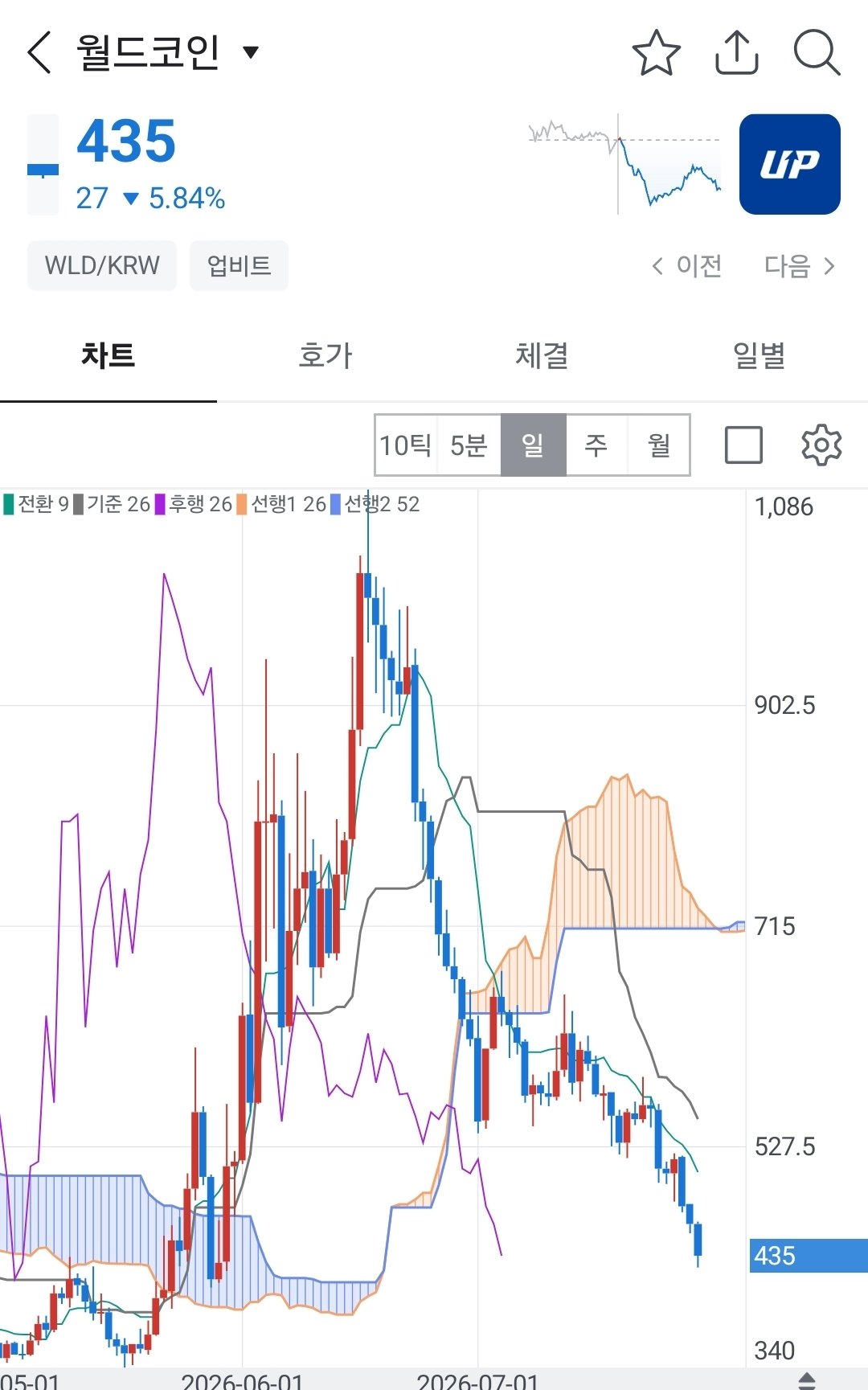Viewport: 868px width, 1390px height.
Task: Open the mini price chart thumbnail
Action: click(x=624, y=164)
